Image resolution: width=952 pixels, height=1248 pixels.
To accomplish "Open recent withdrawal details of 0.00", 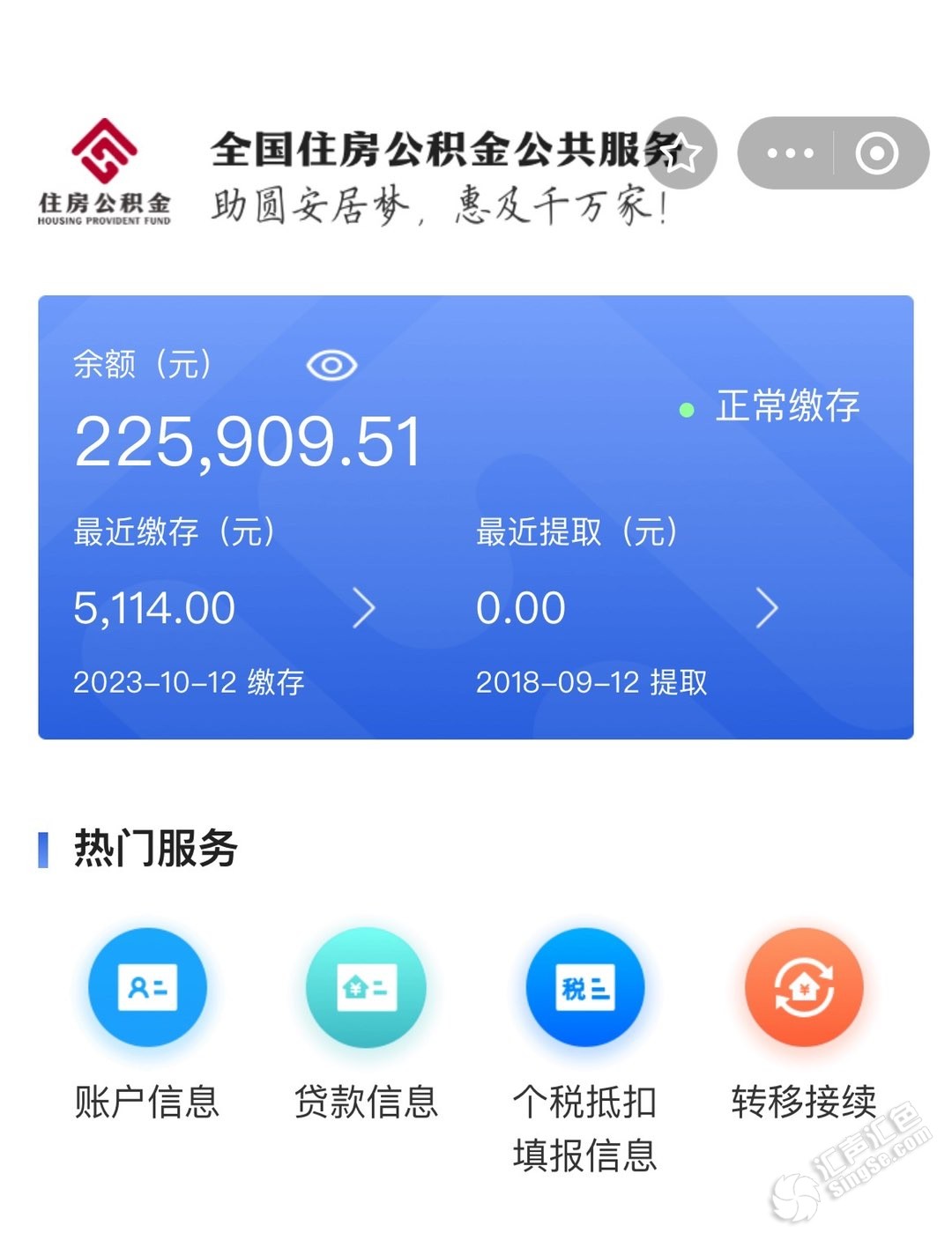I will click(x=766, y=608).
